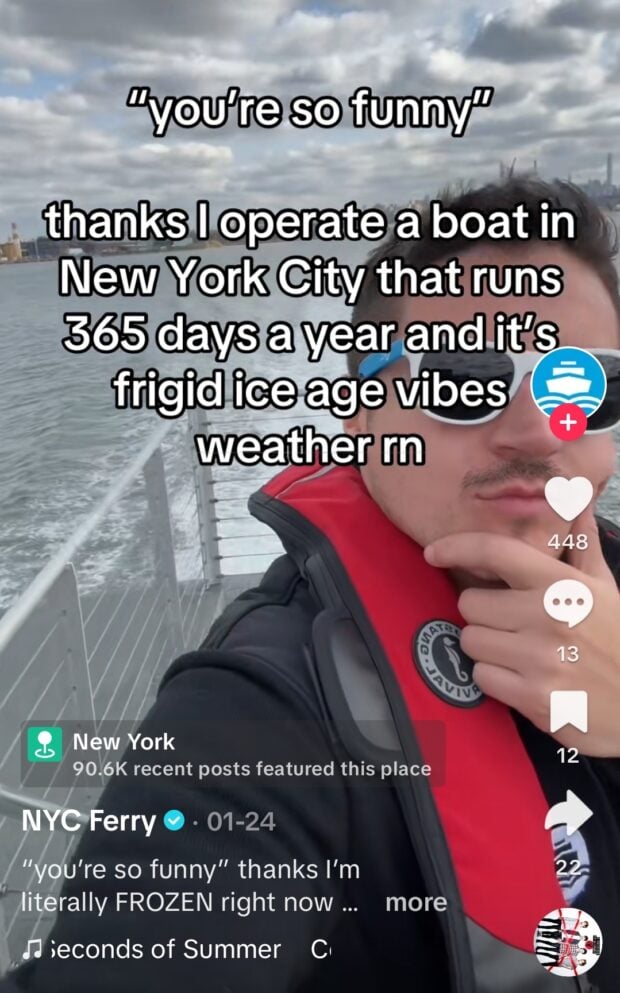The height and width of the screenshot is (993, 620).
Task: Follow NYC Ferry with the plus button
Action: [567, 423]
